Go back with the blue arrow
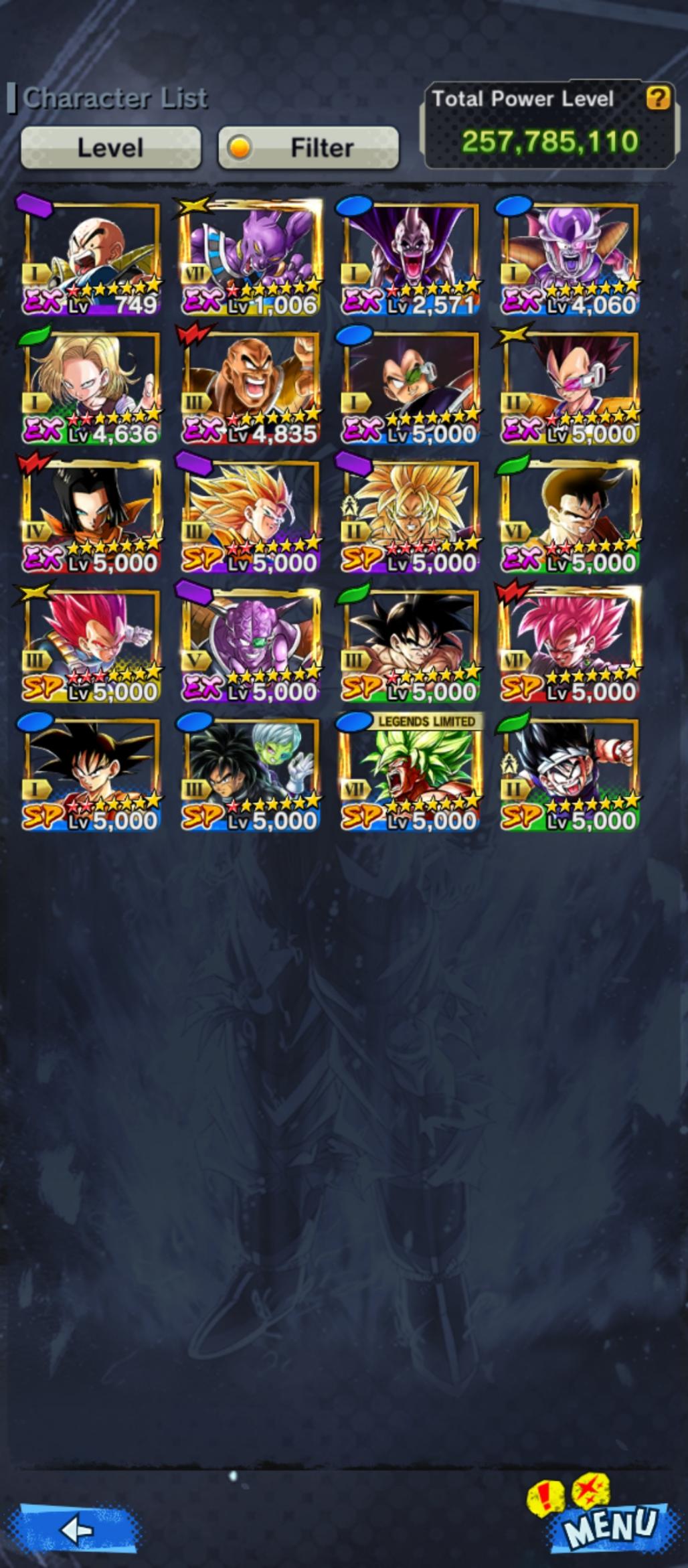This screenshot has width=688, height=1568. [x=77, y=1528]
